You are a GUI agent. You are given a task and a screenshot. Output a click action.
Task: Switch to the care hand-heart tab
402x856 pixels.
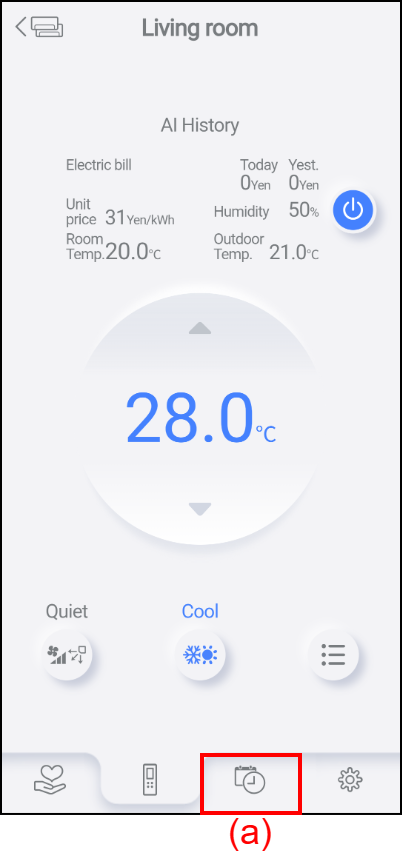pyautogui.click(x=50, y=779)
